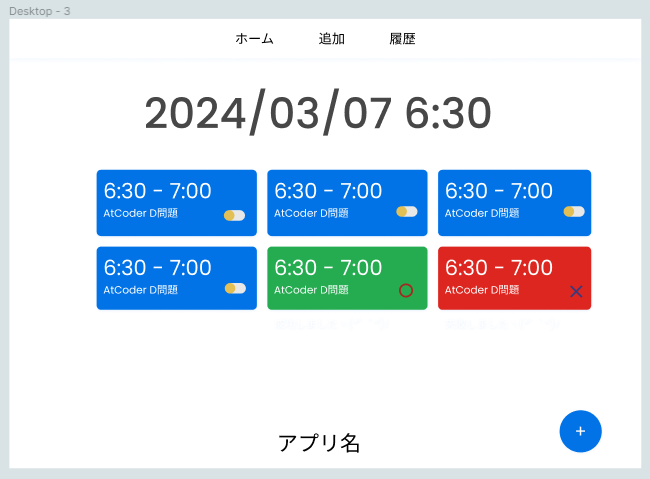Open the 追加 tab
The image size is (650, 479).
(332, 39)
